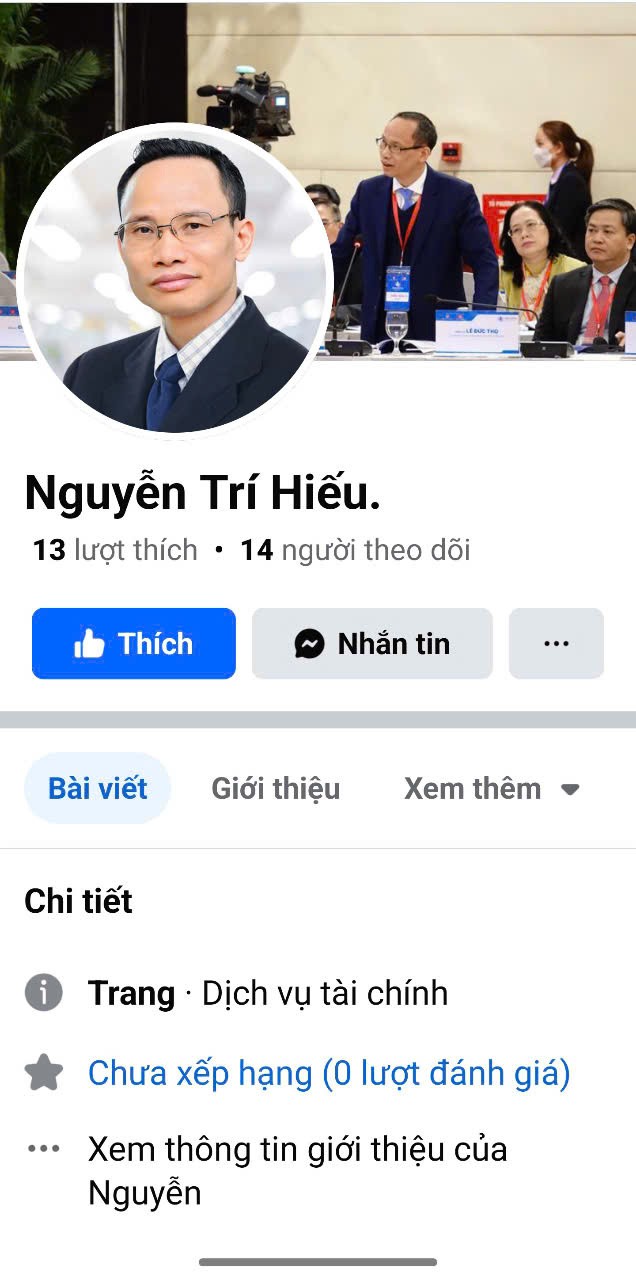Send a message via Nhắn tin
This screenshot has width=636, height=1280.
tap(372, 644)
